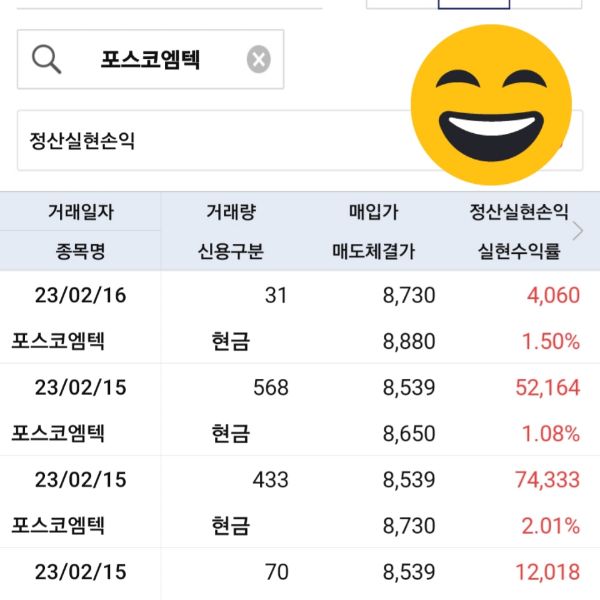The height and width of the screenshot is (600, 600).
Task: Tap the right arrow in the table header
Action: click(578, 231)
